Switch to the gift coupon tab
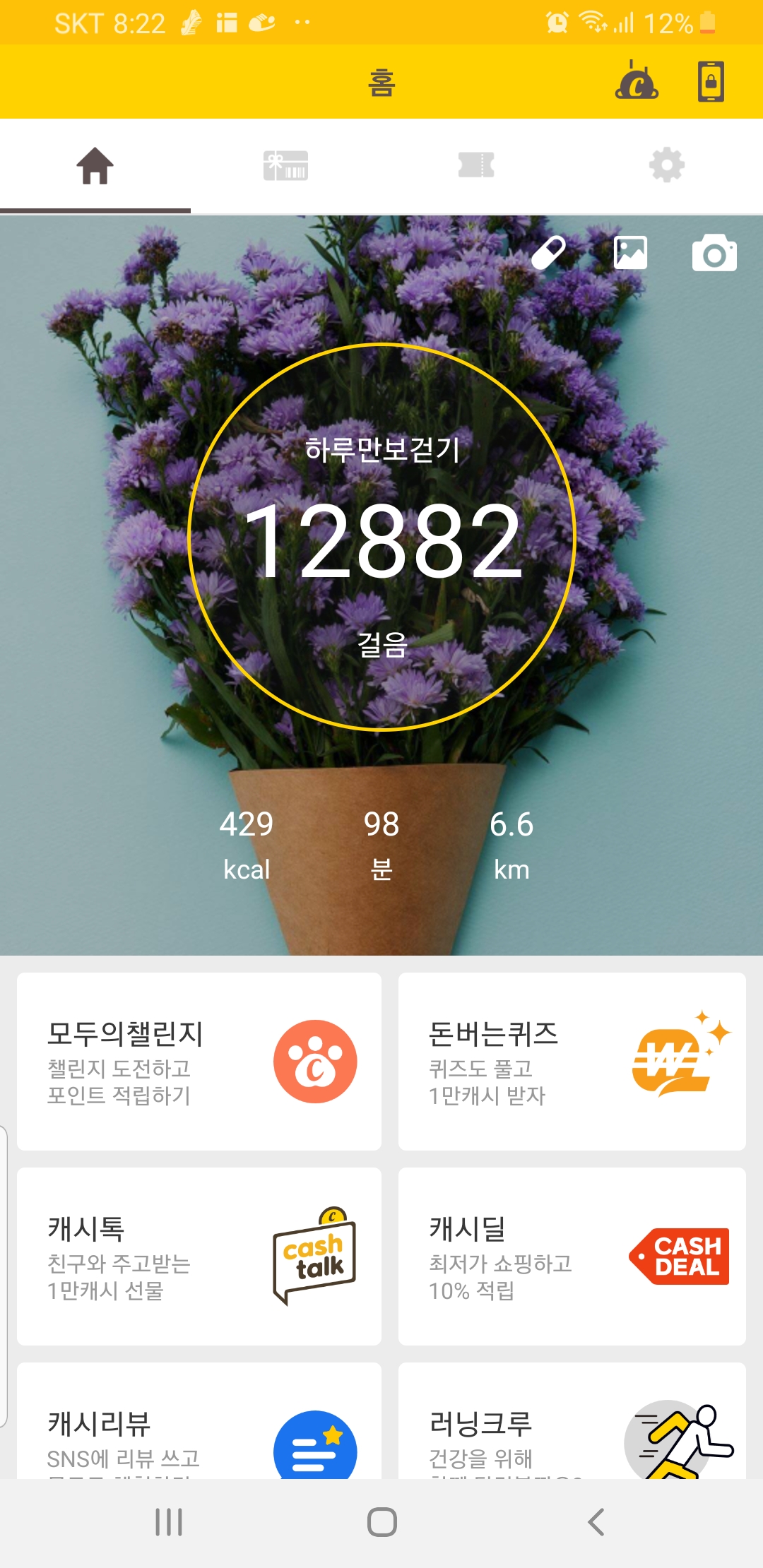Screen dimensions: 763x1568 pyautogui.click(x=285, y=166)
